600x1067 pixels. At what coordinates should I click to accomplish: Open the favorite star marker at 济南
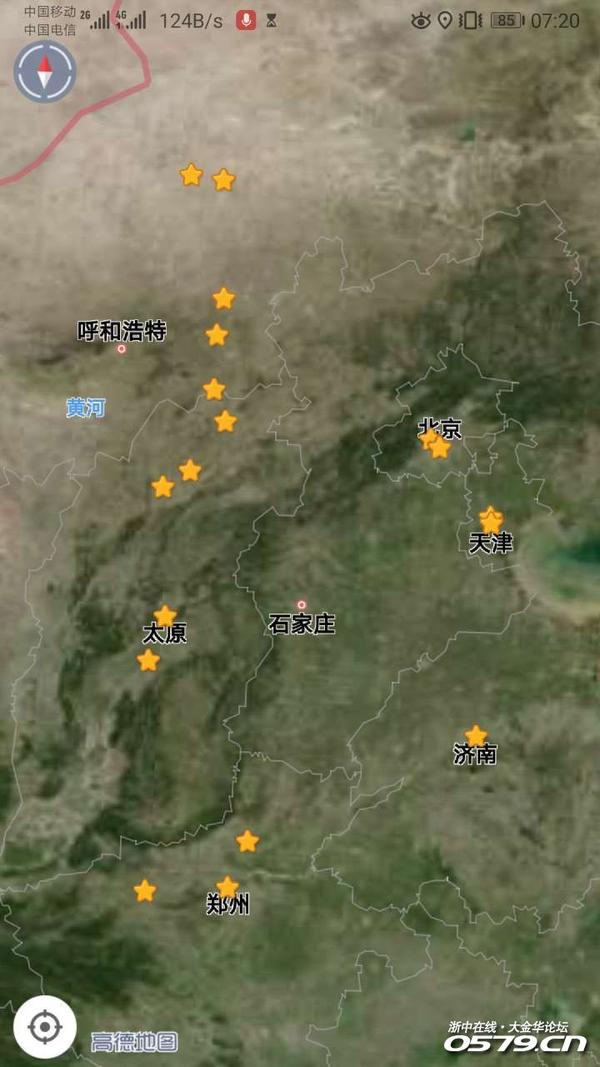tap(476, 736)
